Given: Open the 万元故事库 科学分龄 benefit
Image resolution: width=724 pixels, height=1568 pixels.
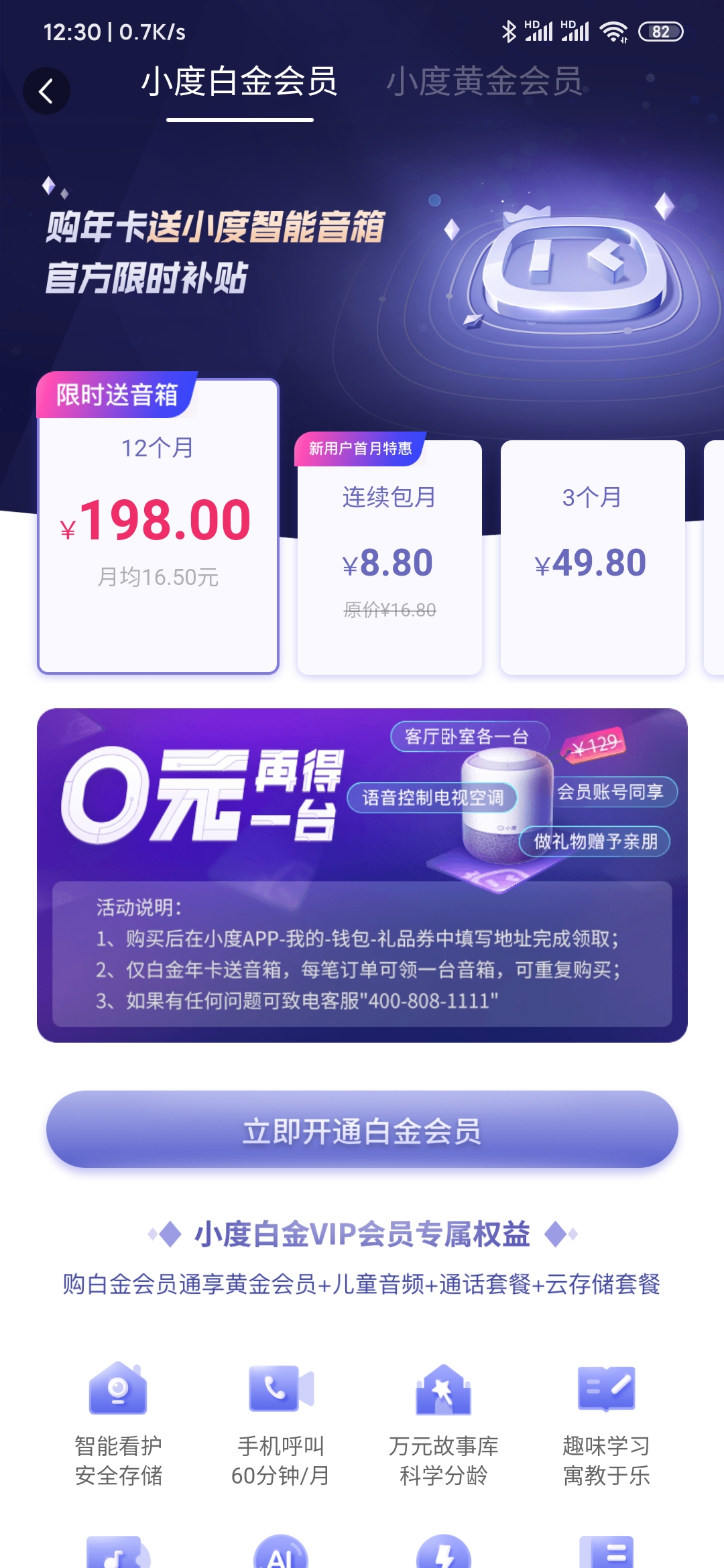Looking at the screenshot, I should (x=444, y=1423).
